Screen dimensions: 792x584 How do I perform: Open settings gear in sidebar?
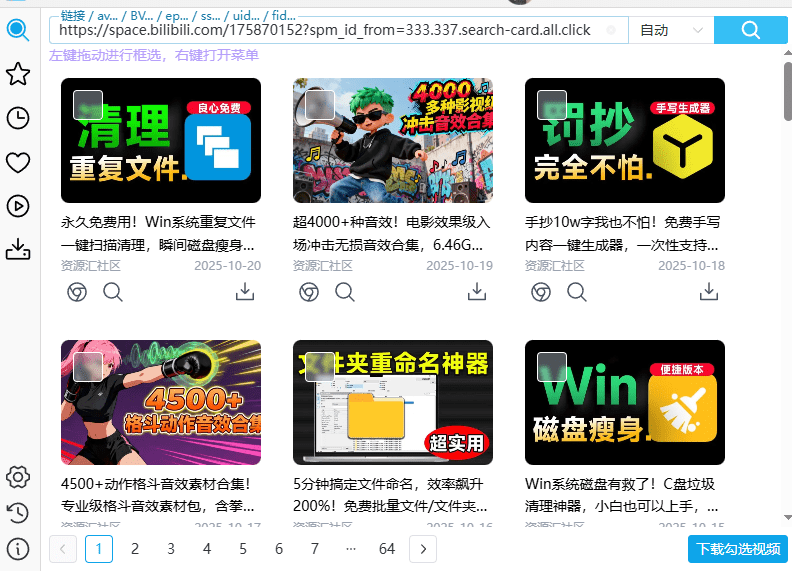click(x=17, y=477)
